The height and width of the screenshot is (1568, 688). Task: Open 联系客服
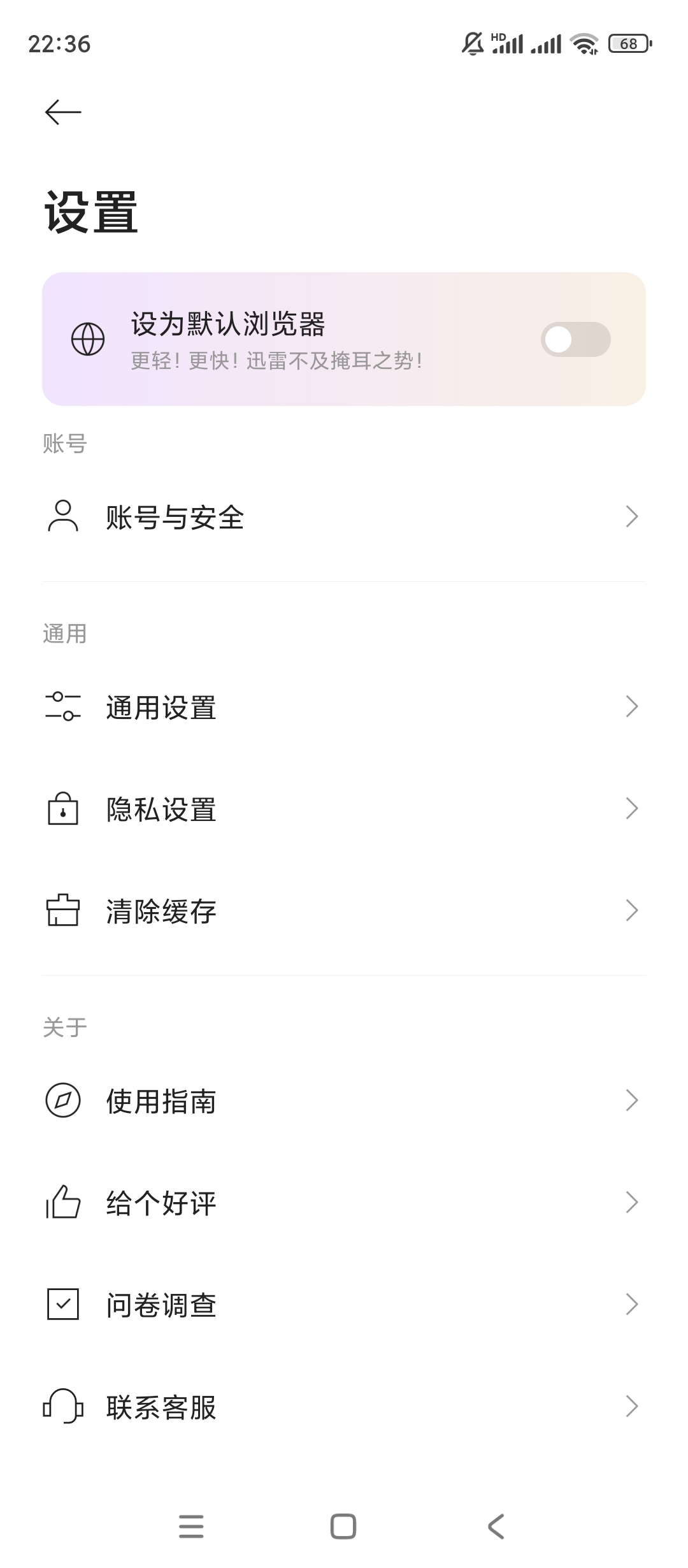(344, 1407)
